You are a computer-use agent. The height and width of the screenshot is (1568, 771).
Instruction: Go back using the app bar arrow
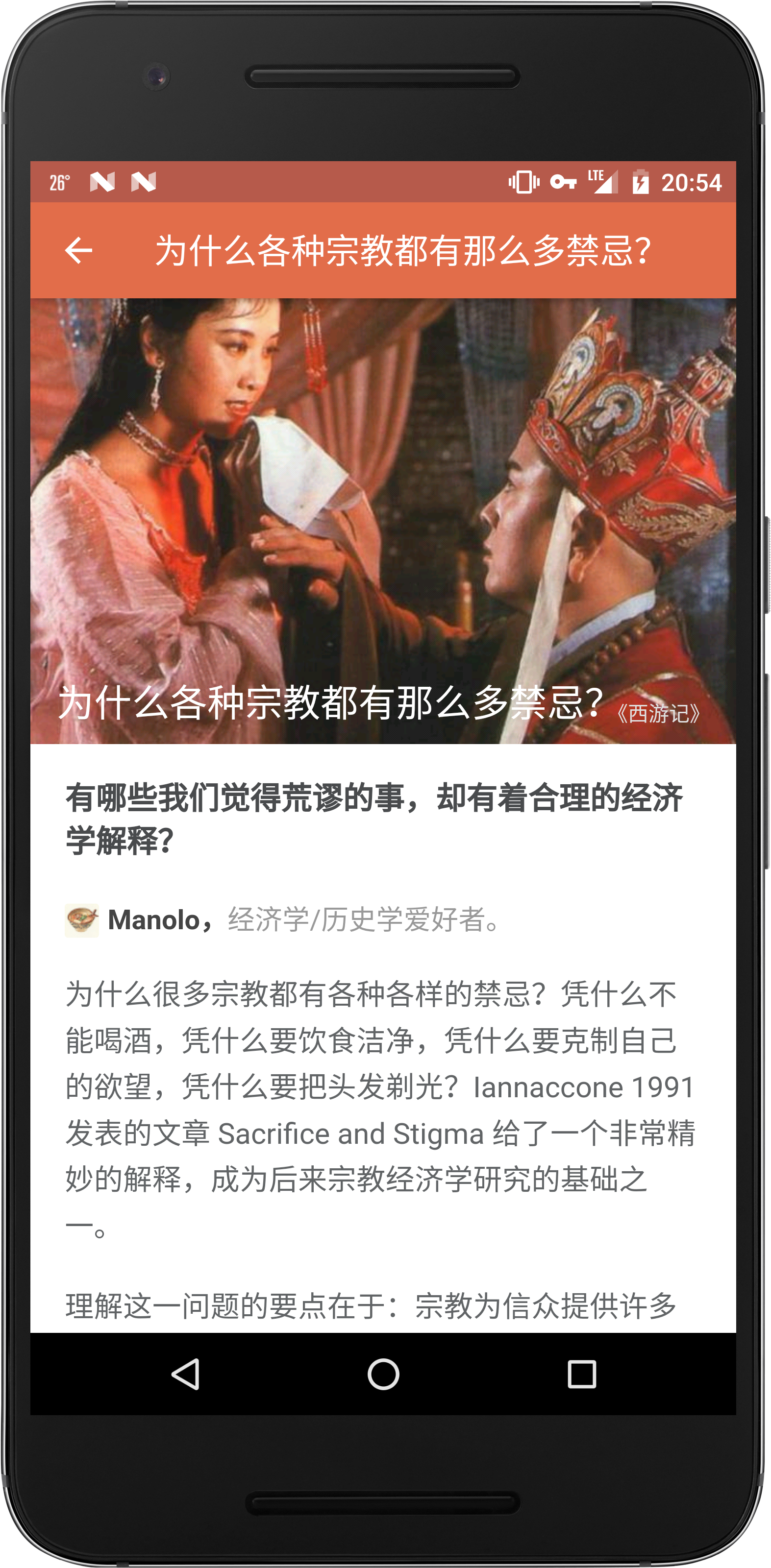[x=78, y=250]
